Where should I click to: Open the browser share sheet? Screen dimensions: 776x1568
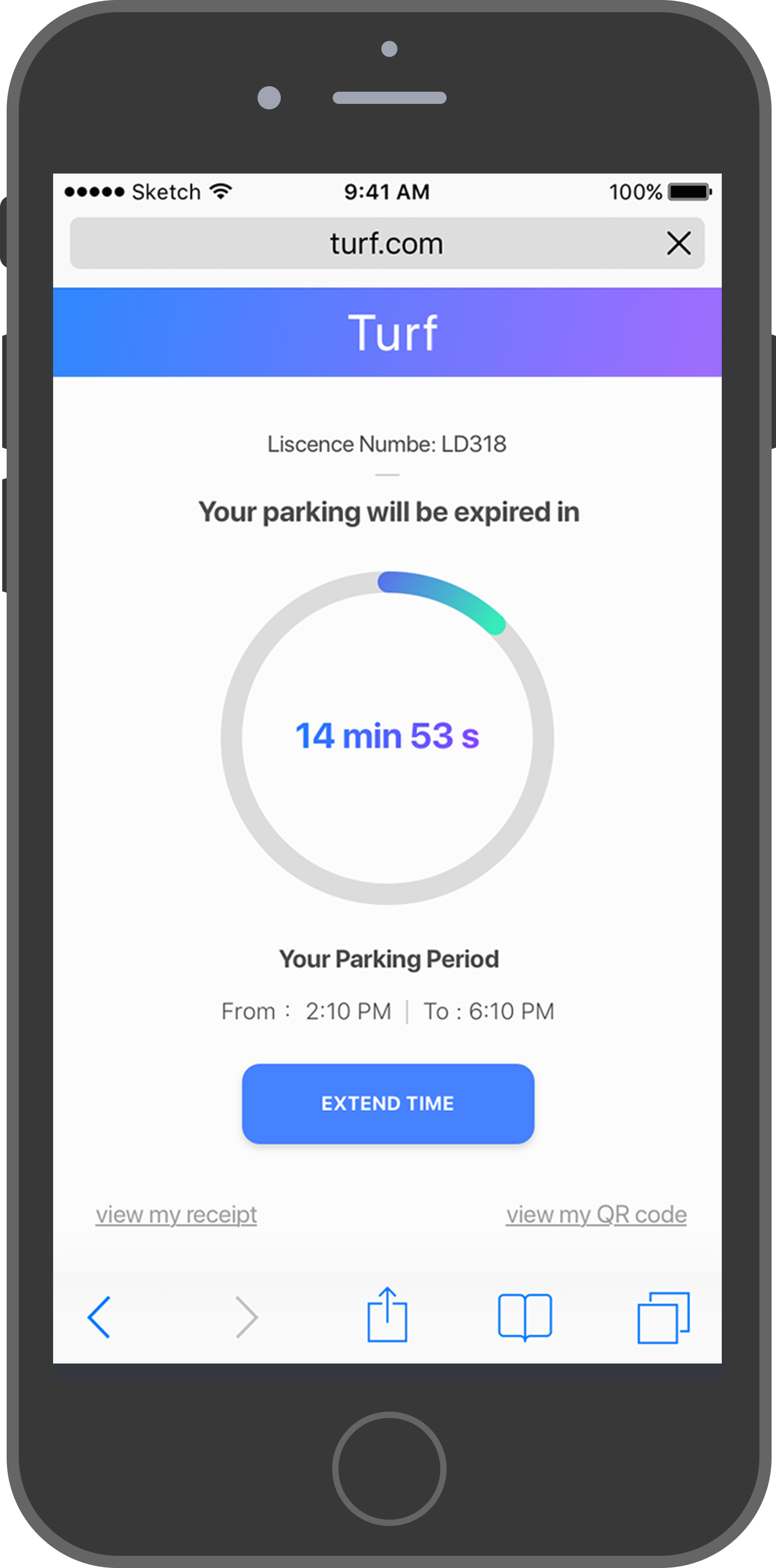pos(387,1313)
